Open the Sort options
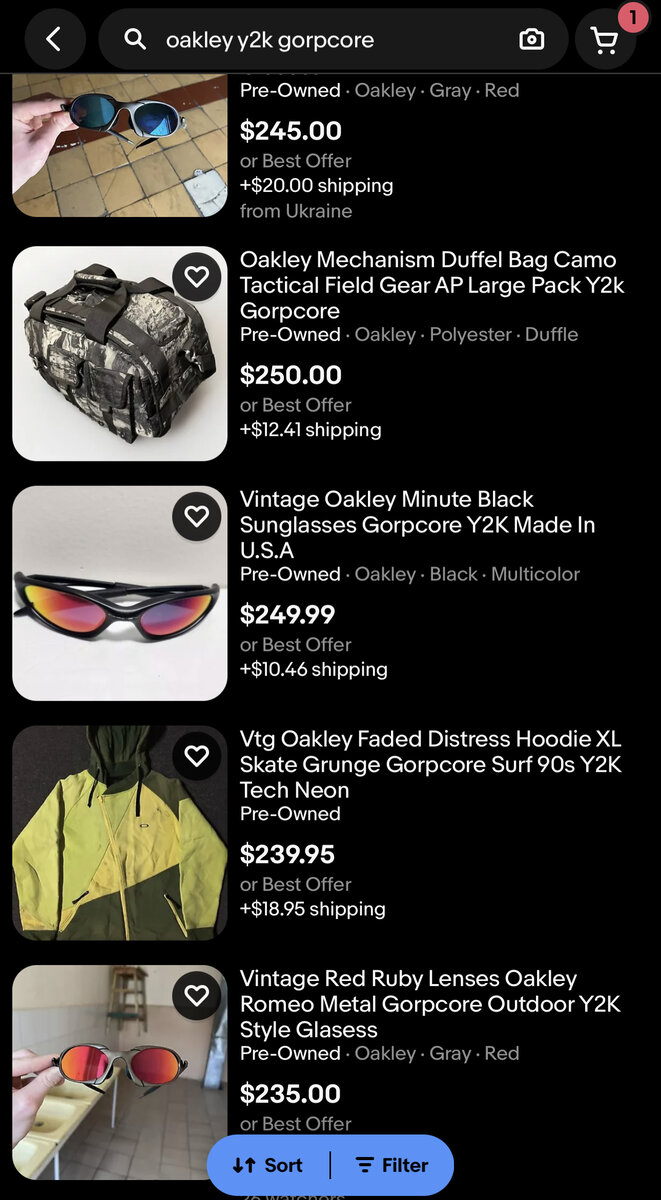Image resolution: width=661 pixels, height=1200 pixels. (x=268, y=1165)
